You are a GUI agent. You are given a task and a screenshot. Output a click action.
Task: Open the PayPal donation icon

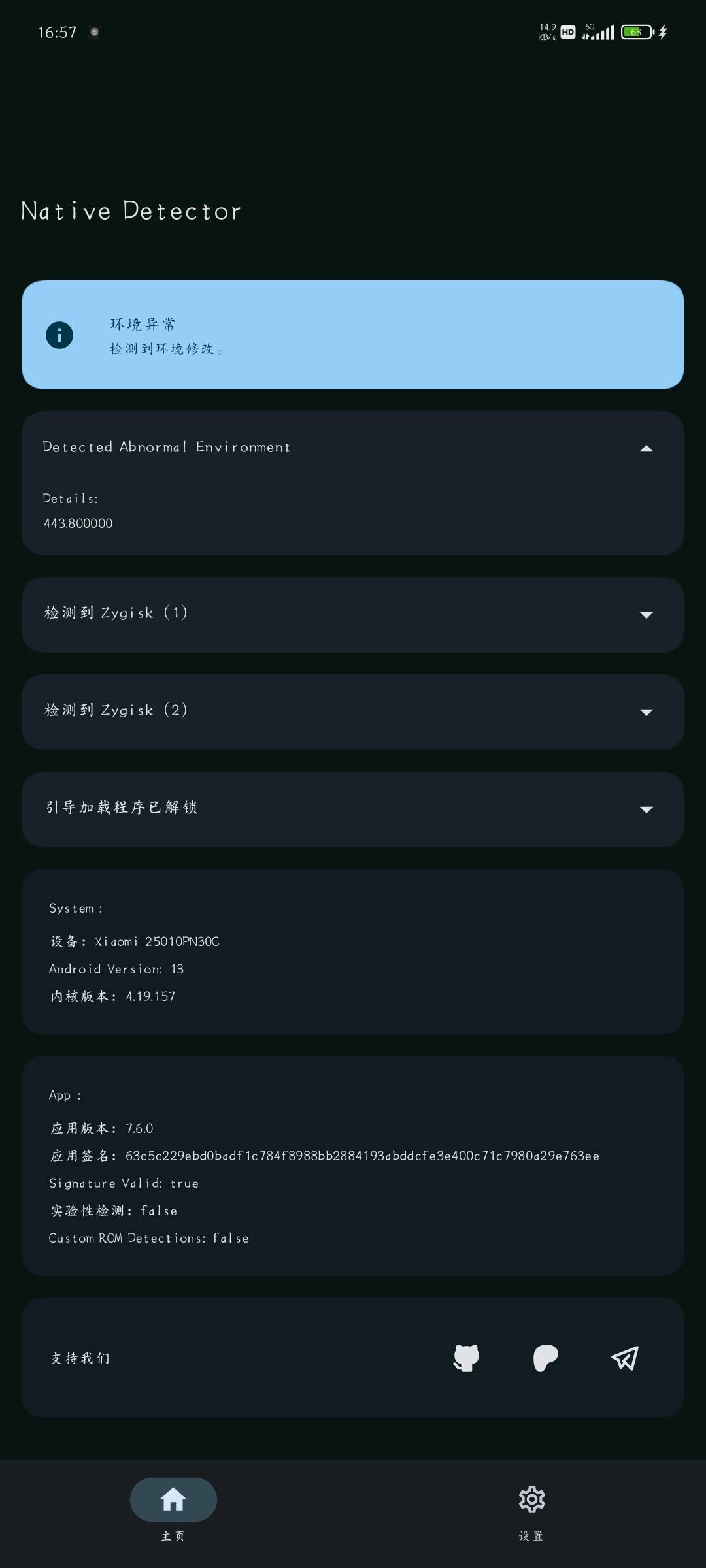pos(545,1358)
